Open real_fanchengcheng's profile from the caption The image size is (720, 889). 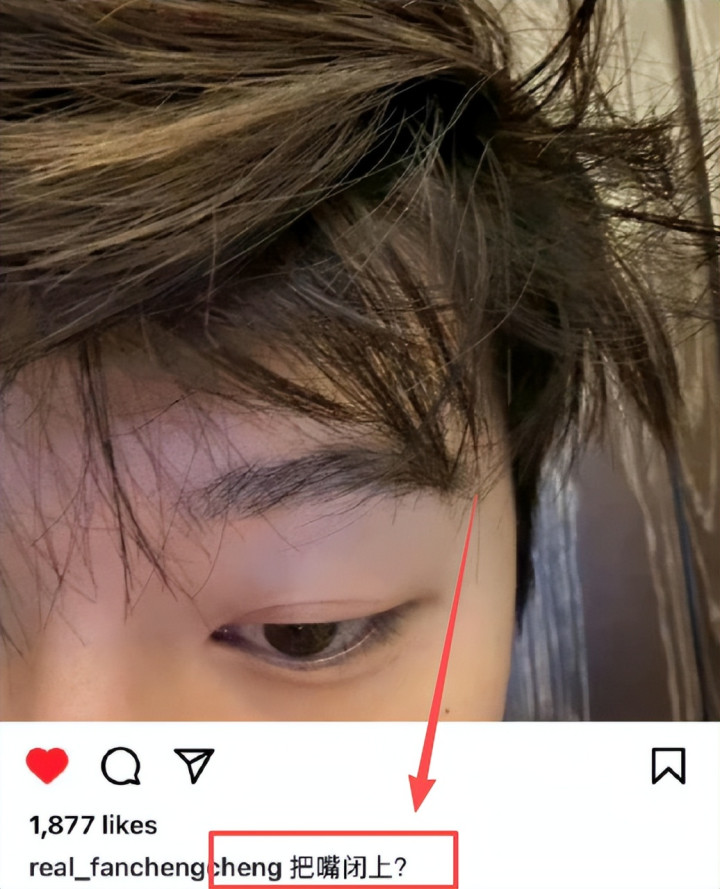[x=155, y=867]
